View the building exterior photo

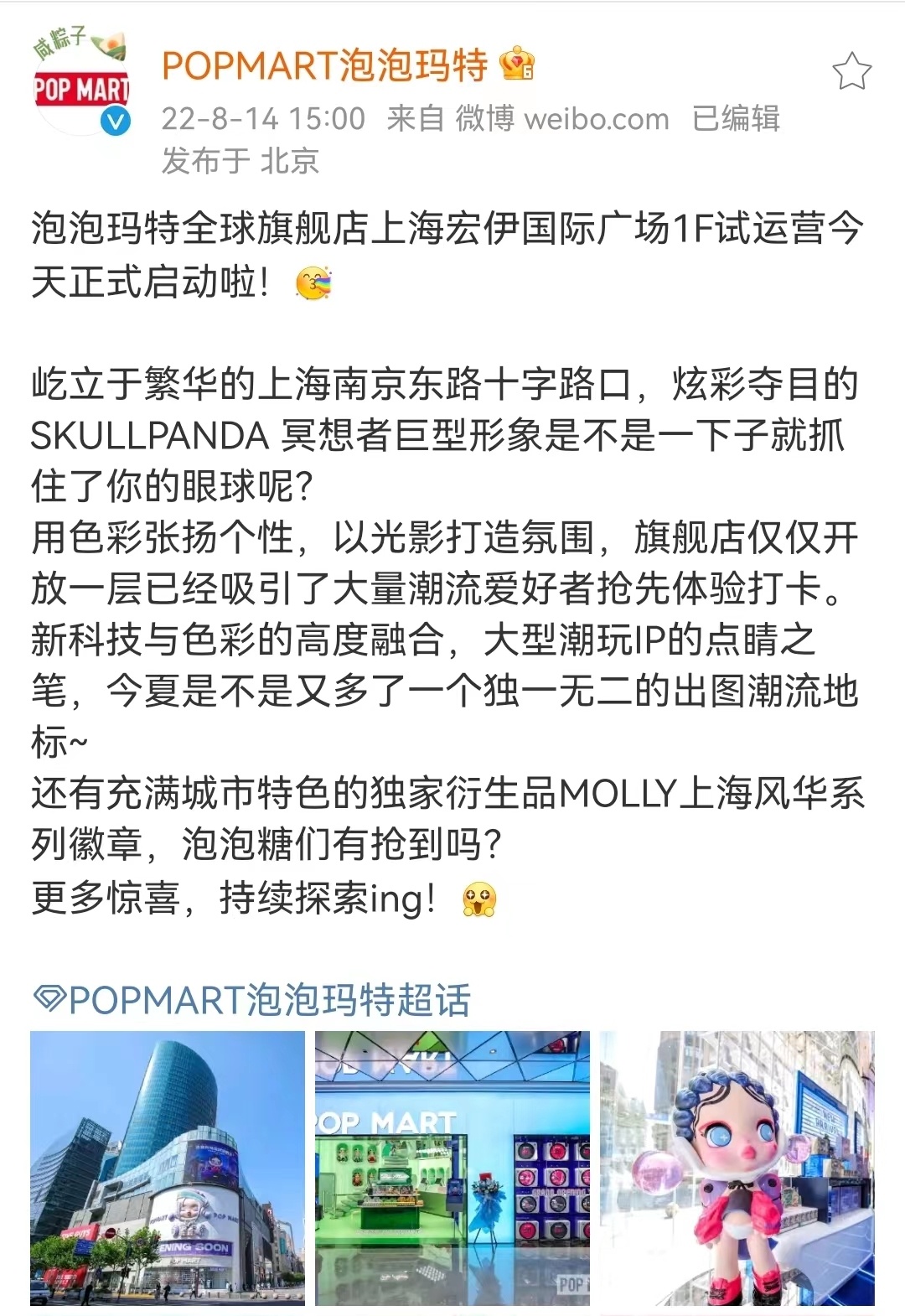(168, 1168)
